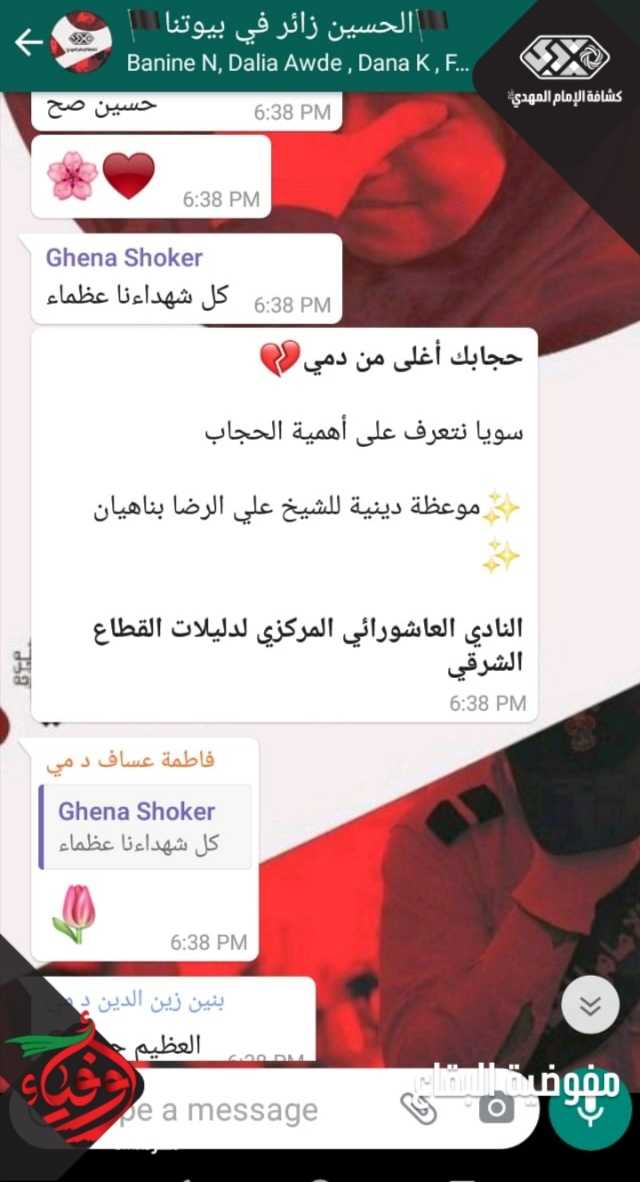Tap the voice message microphone
This screenshot has height=1182, width=640.
click(x=590, y=1108)
